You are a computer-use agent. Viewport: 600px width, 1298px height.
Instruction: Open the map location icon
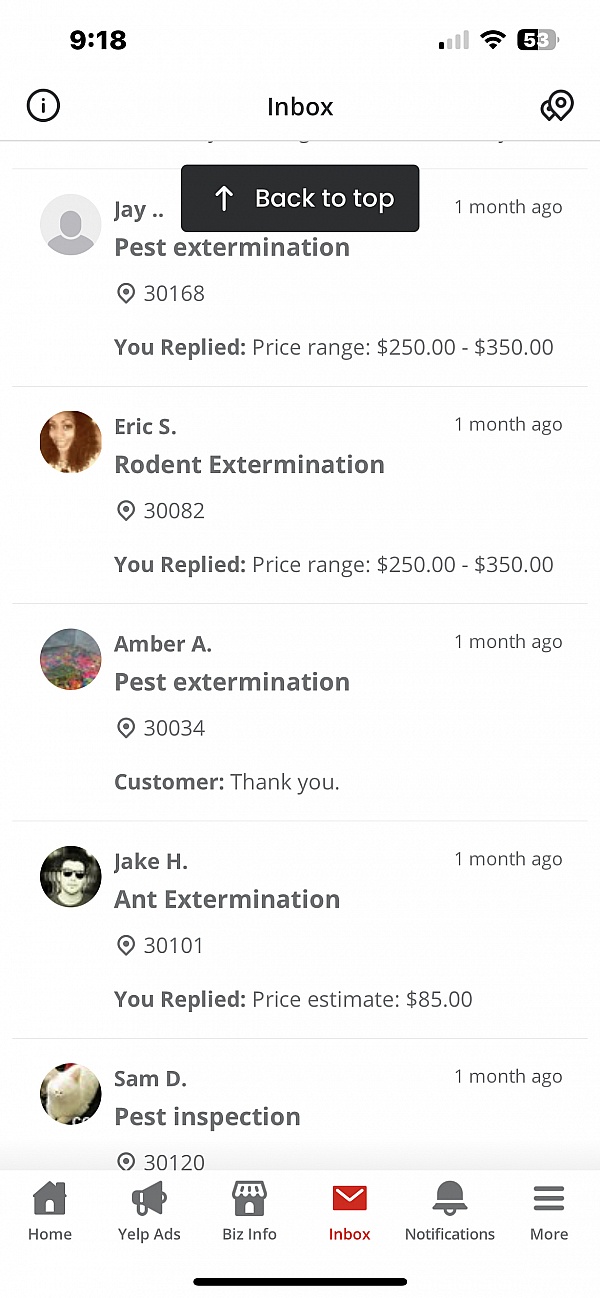(557, 106)
